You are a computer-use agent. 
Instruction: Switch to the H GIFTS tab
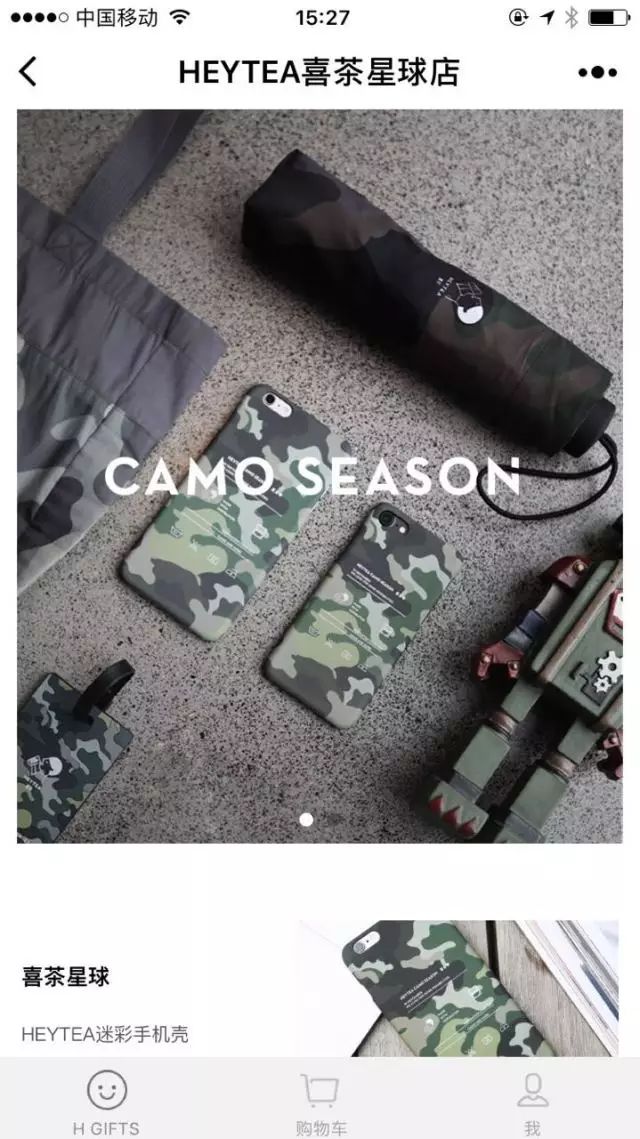pyautogui.click(x=106, y=1102)
